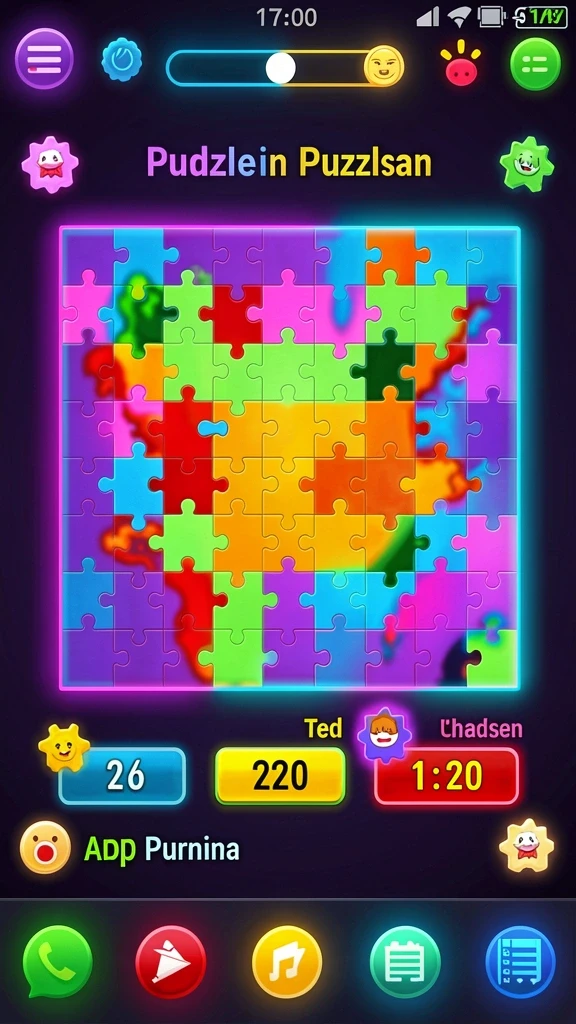Open the purple hamburger menu
The width and height of the screenshot is (576, 1024).
tap(44, 60)
